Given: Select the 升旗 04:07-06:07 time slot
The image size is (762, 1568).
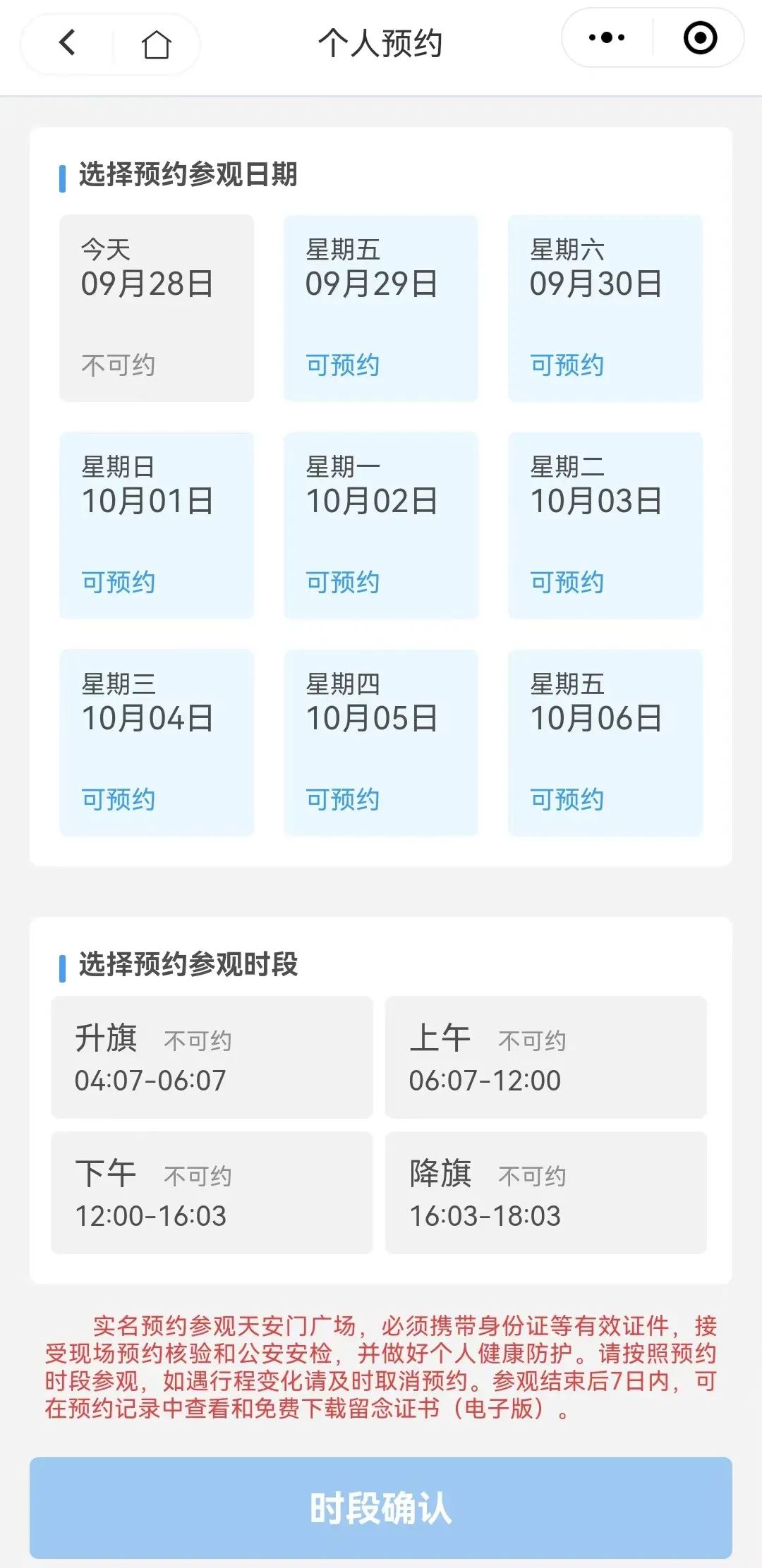Looking at the screenshot, I should [x=212, y=1057].
